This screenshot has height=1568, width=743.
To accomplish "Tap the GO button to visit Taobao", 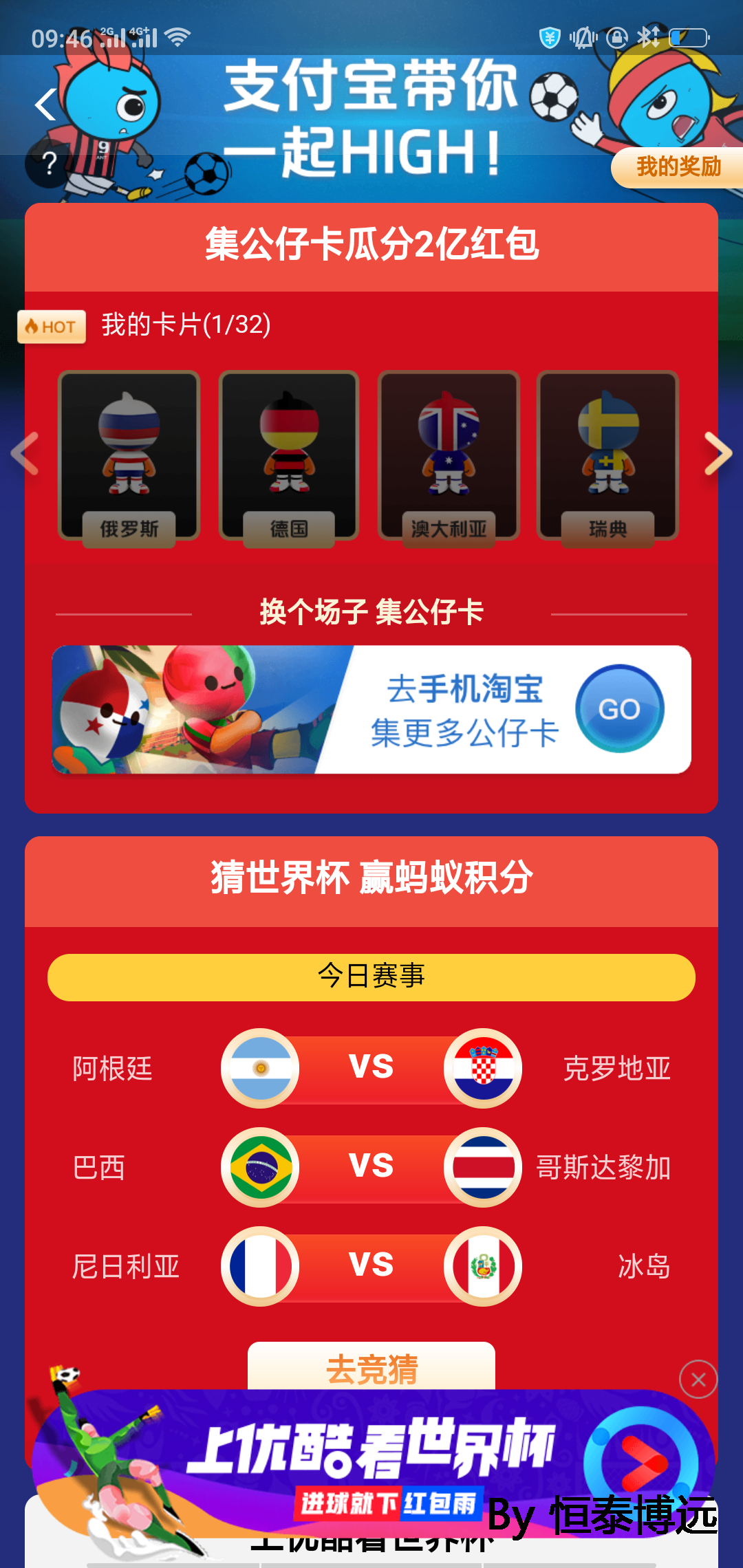I will tap(618, 709).
